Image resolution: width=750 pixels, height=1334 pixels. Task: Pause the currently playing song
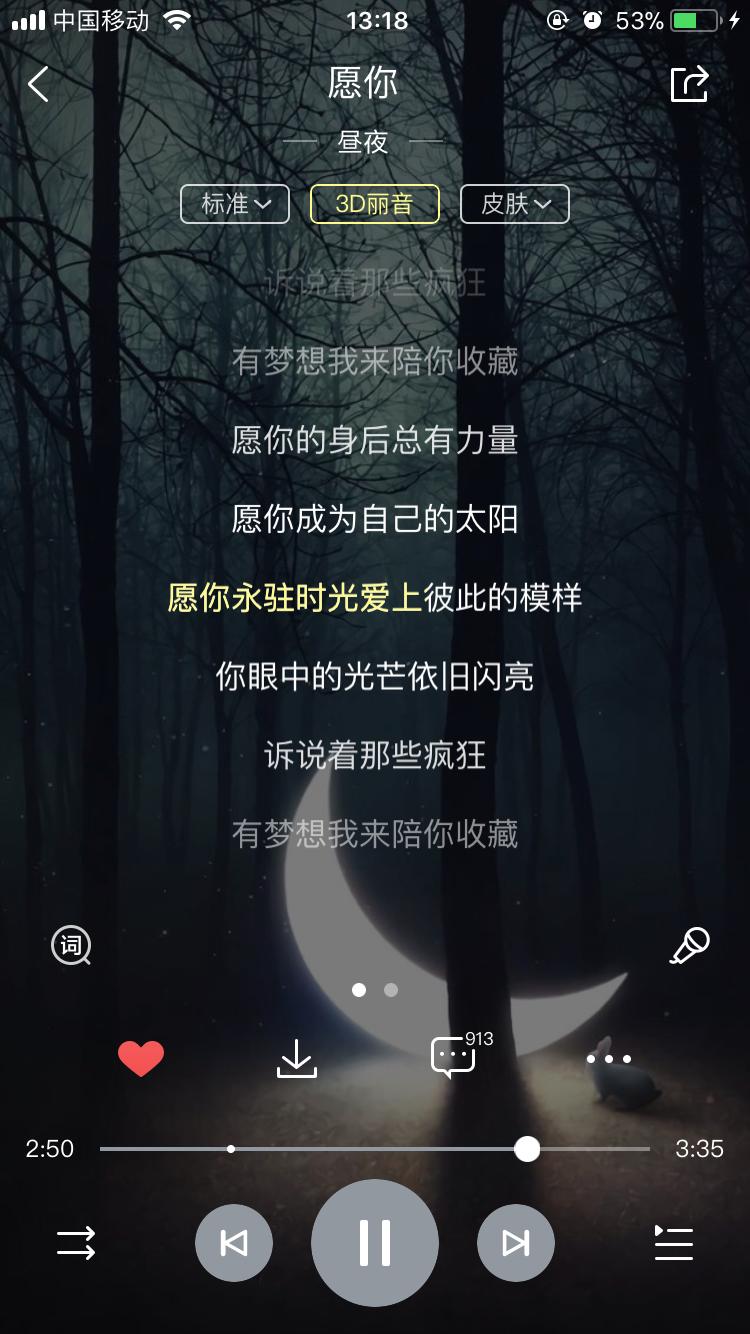(374, 1243)
